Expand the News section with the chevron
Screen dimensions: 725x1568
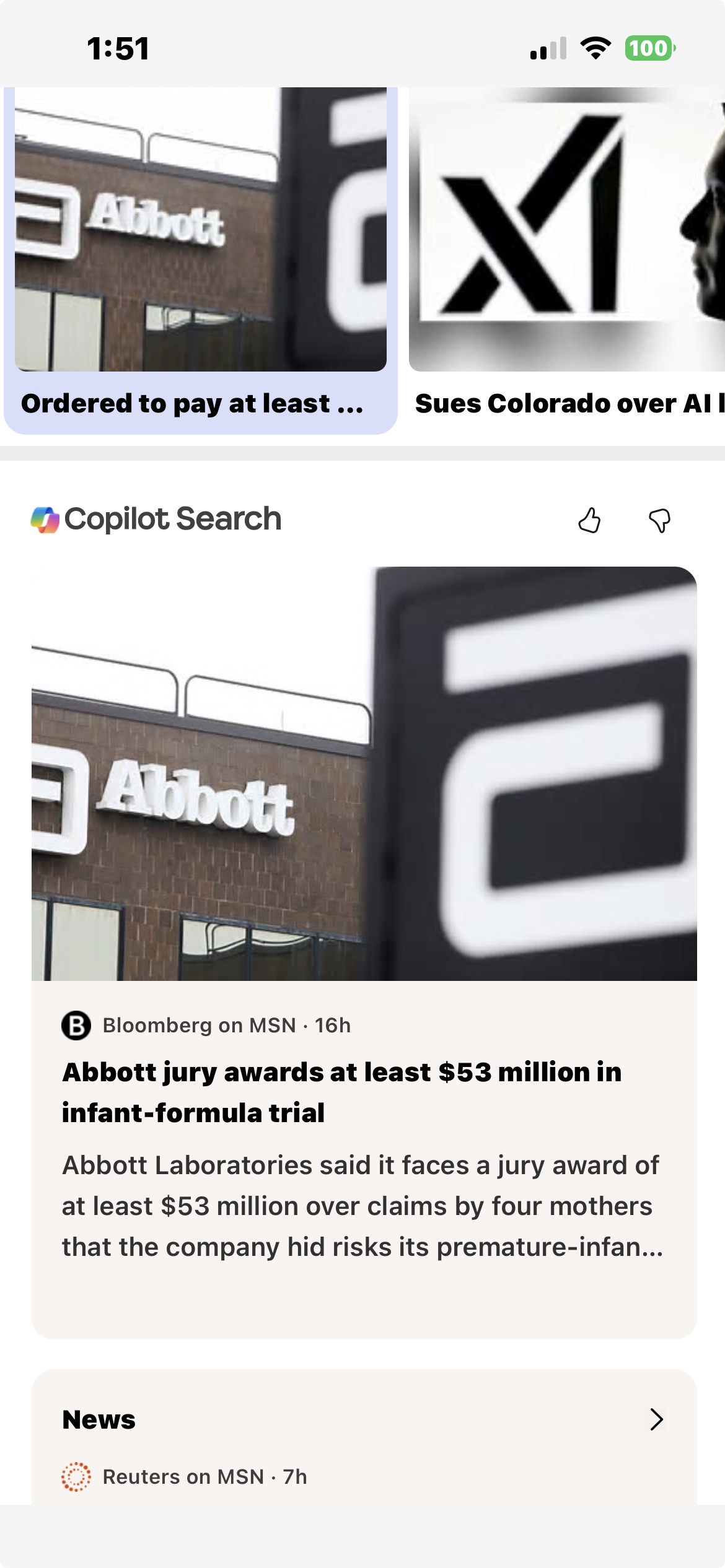[x=656, y=1419]
